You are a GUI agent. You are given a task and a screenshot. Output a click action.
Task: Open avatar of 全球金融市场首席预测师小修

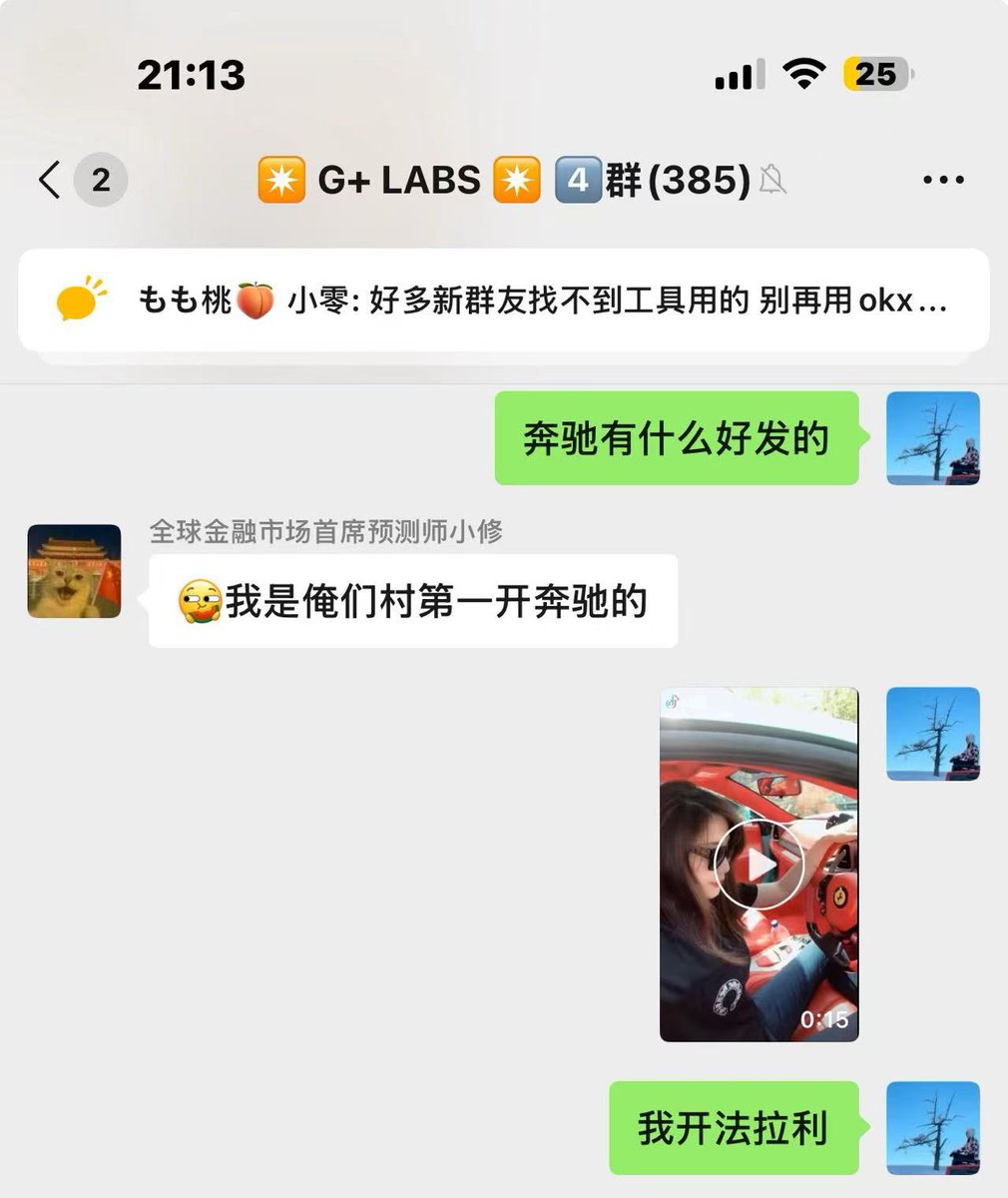(x=74, y=571)
